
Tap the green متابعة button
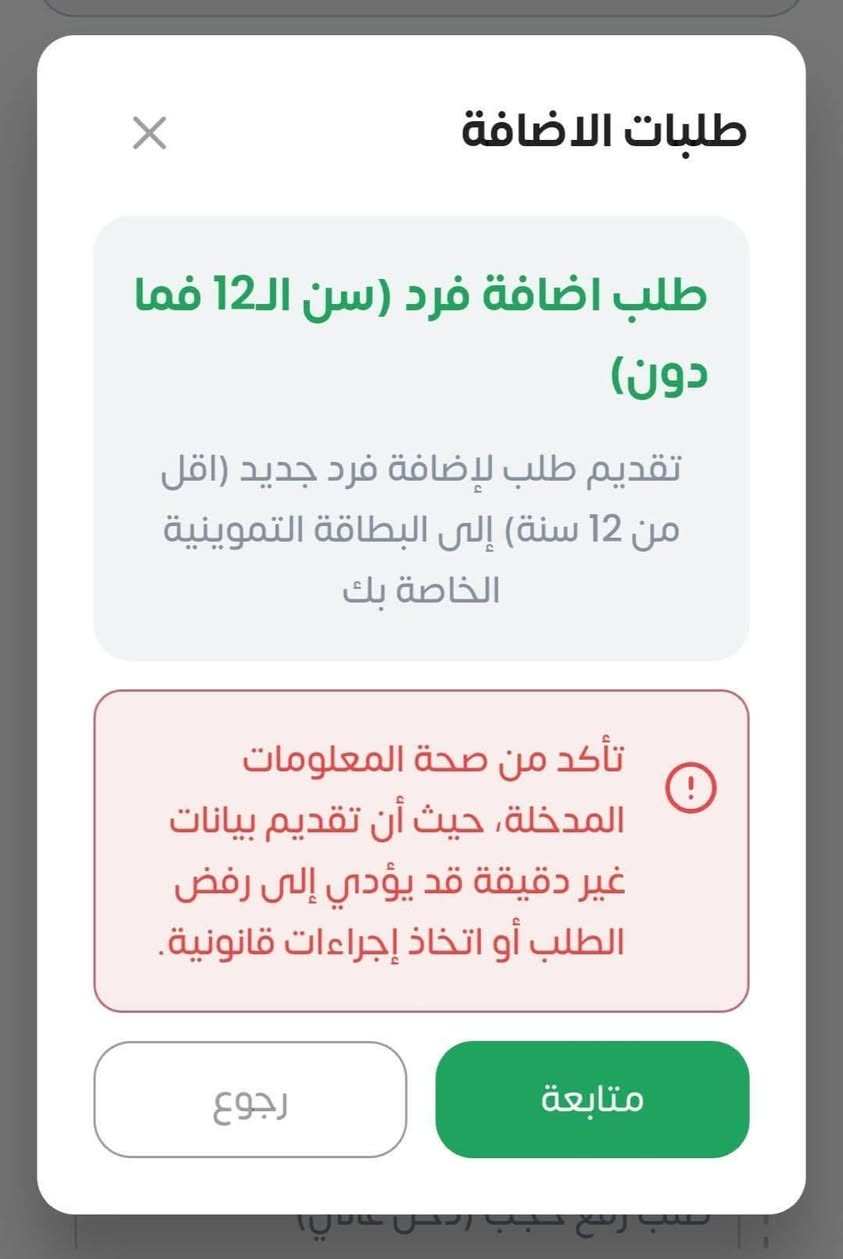[592, 1099]
